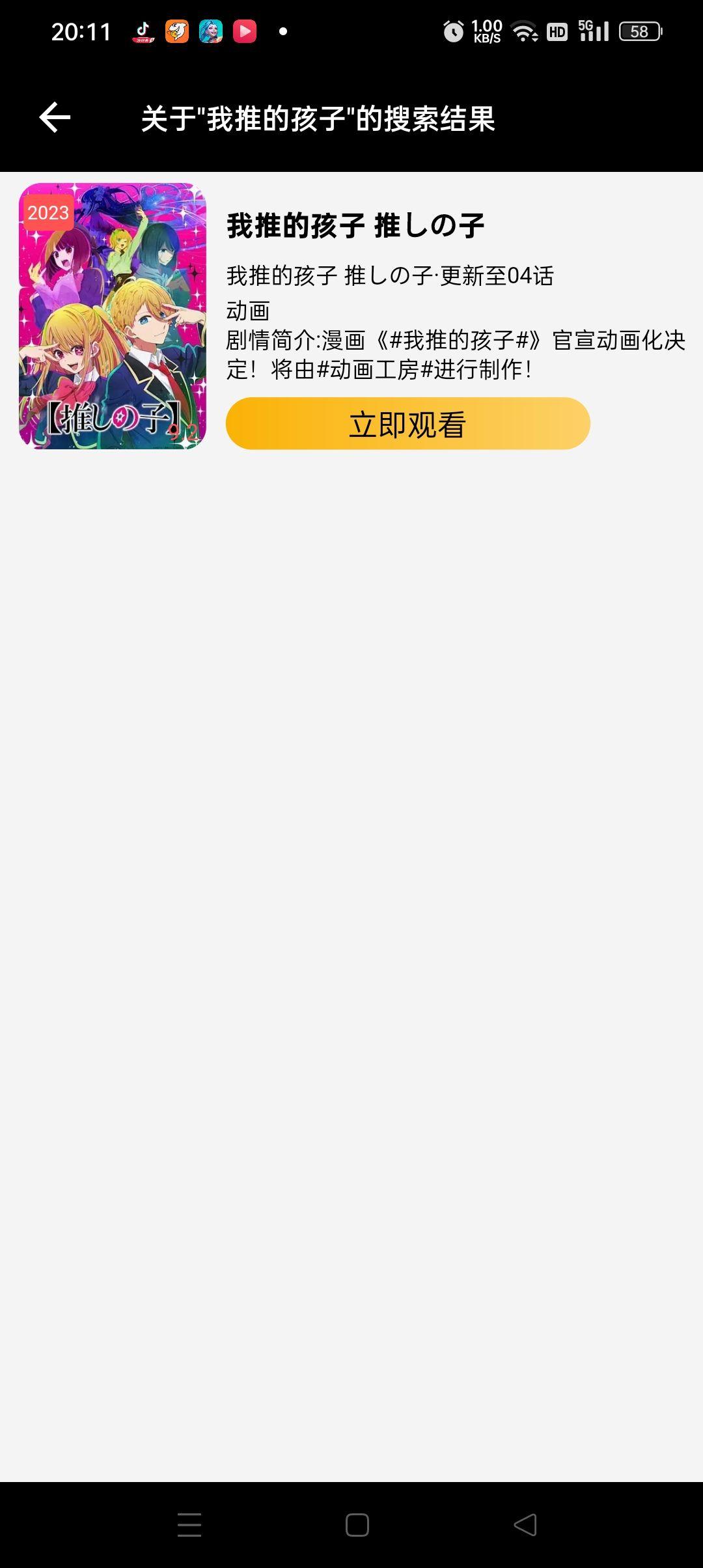Tap the 立即观看 button
Viewport: 703px width, 1568px height.
click(x=407, y=424)
